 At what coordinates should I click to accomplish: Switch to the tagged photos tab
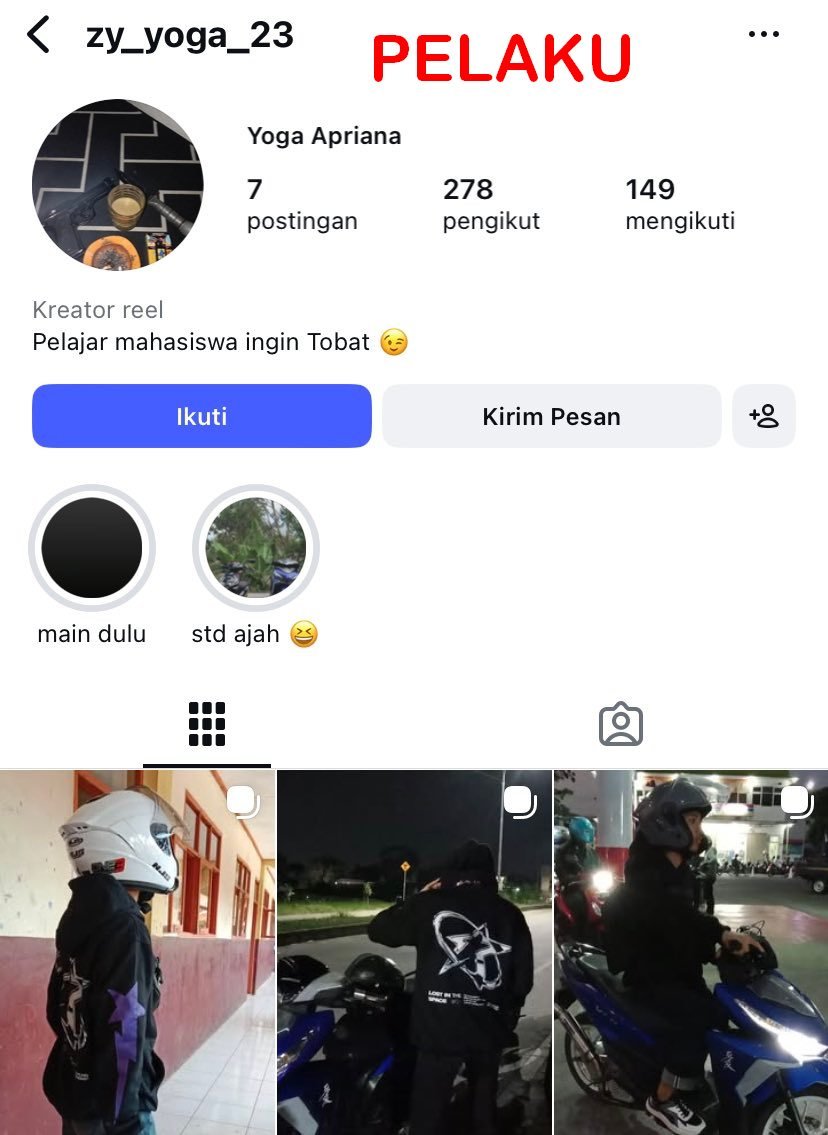pos(620,724)
